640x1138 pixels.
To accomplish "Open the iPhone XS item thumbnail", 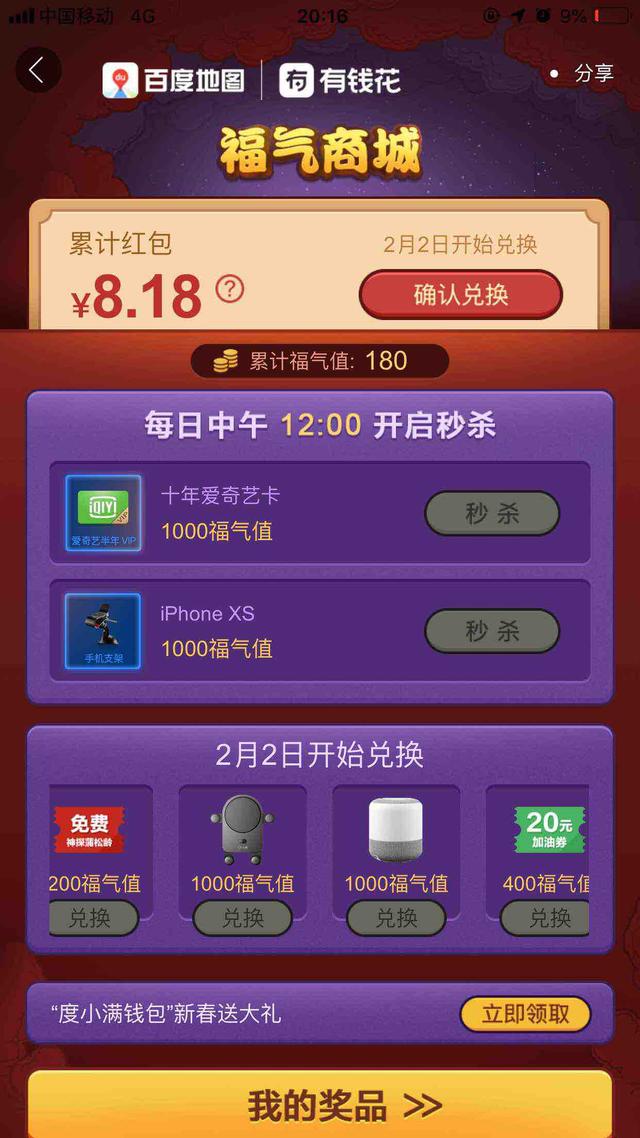I will click(103, 631).
